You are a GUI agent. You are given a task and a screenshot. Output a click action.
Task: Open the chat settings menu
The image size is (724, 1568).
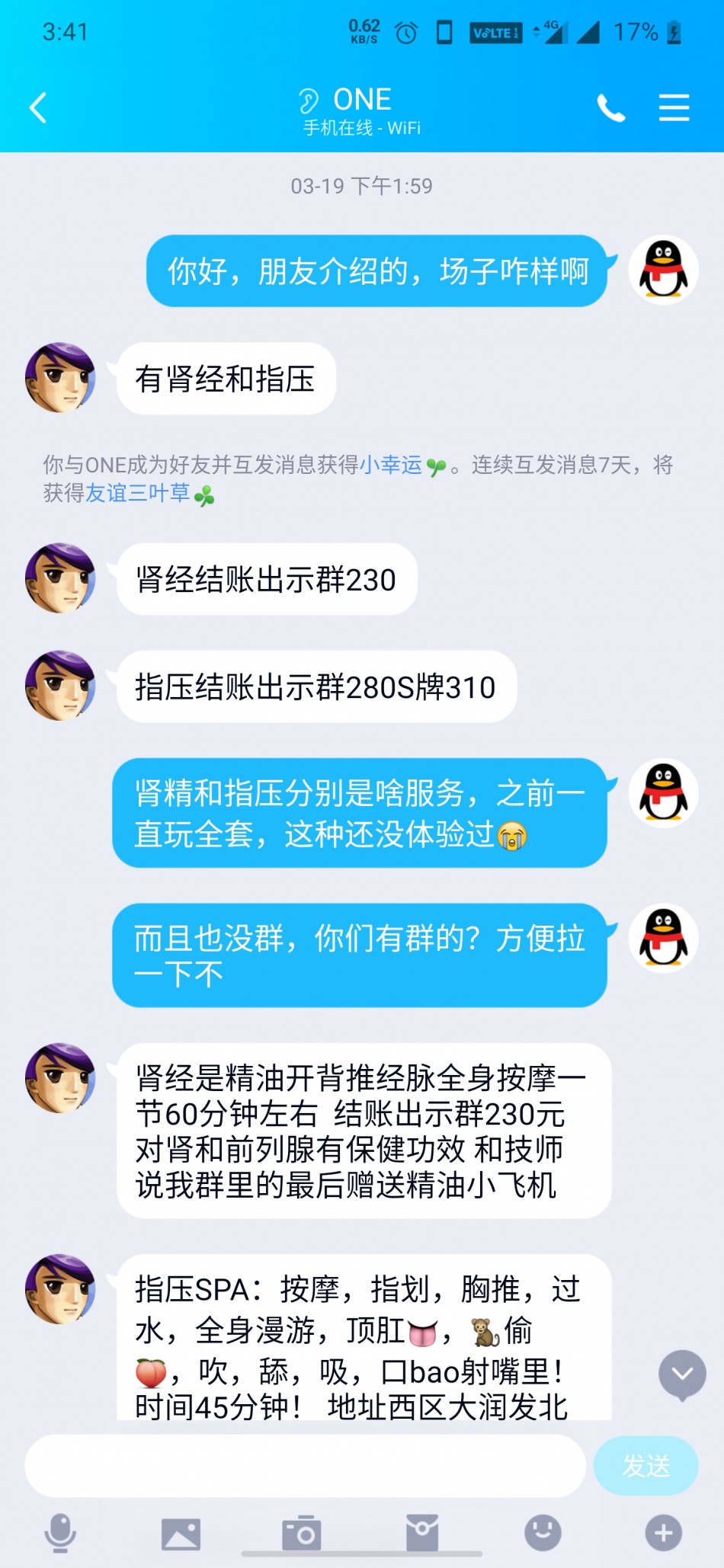click(x=674, y=108)
